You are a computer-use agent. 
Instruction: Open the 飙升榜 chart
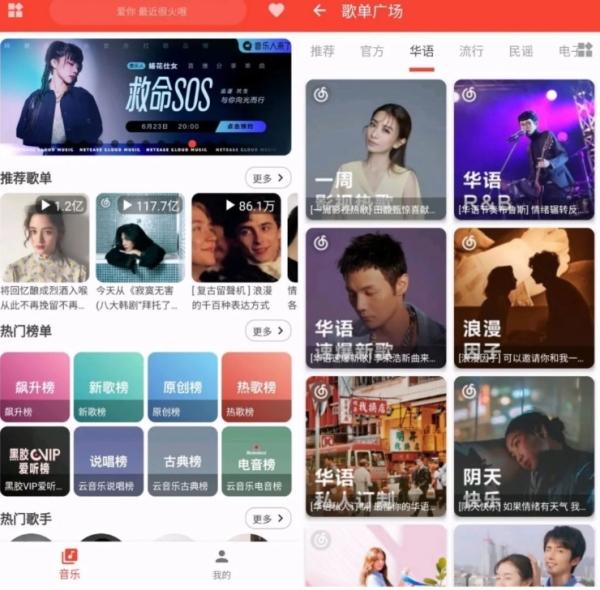point(35,386)
